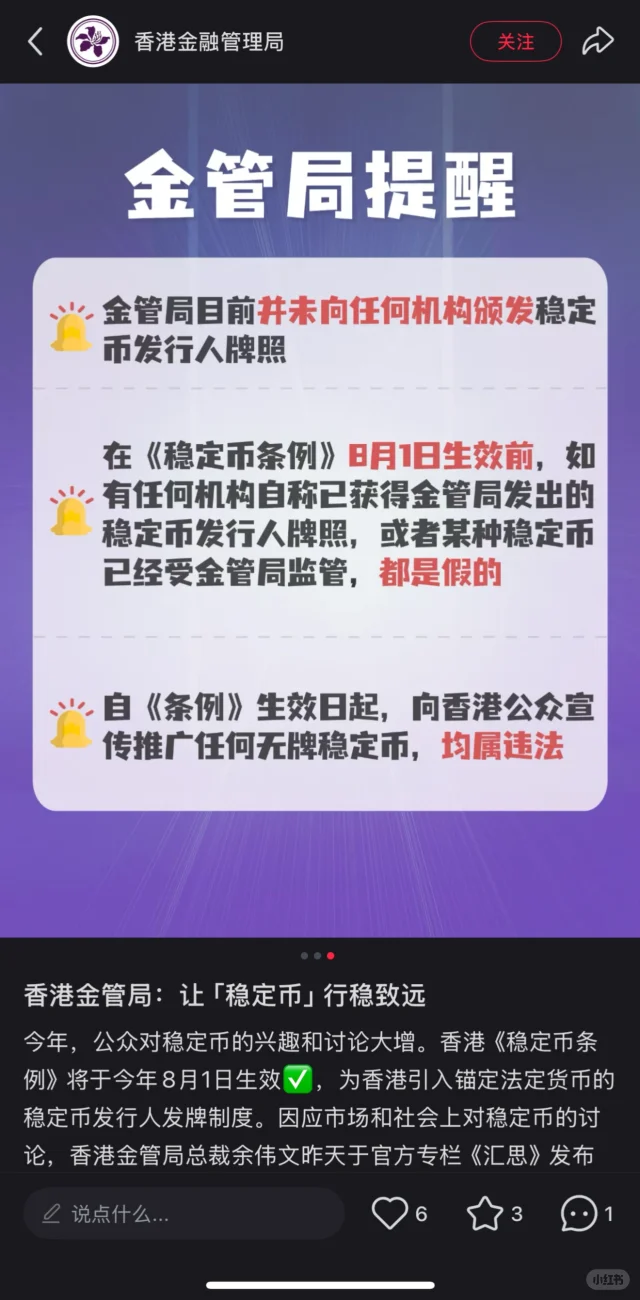Follow the account with 关注 button
Viewport: 640px width, 1300px height.
pos(515,42)
